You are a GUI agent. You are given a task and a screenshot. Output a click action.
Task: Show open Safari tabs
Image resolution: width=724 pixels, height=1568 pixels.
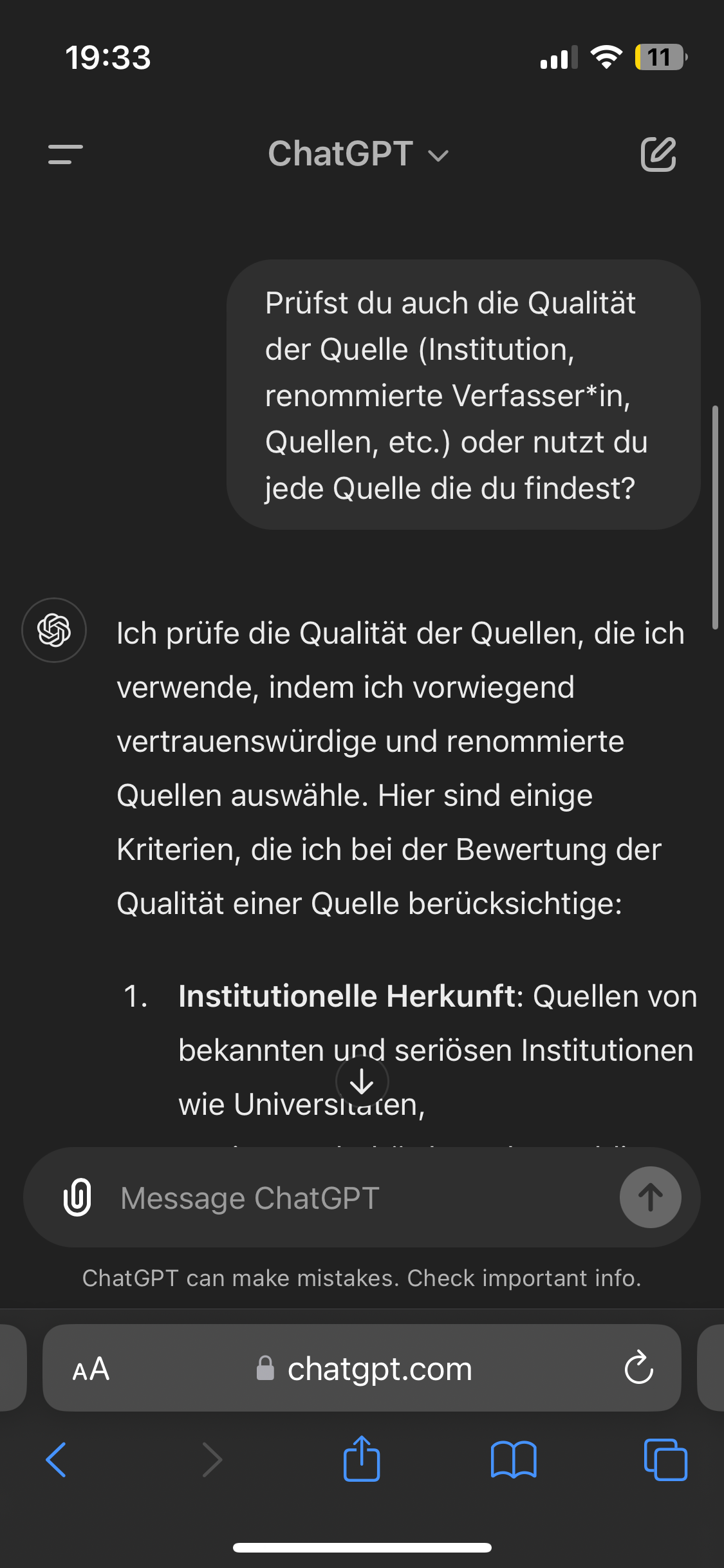coord(665,1460)
